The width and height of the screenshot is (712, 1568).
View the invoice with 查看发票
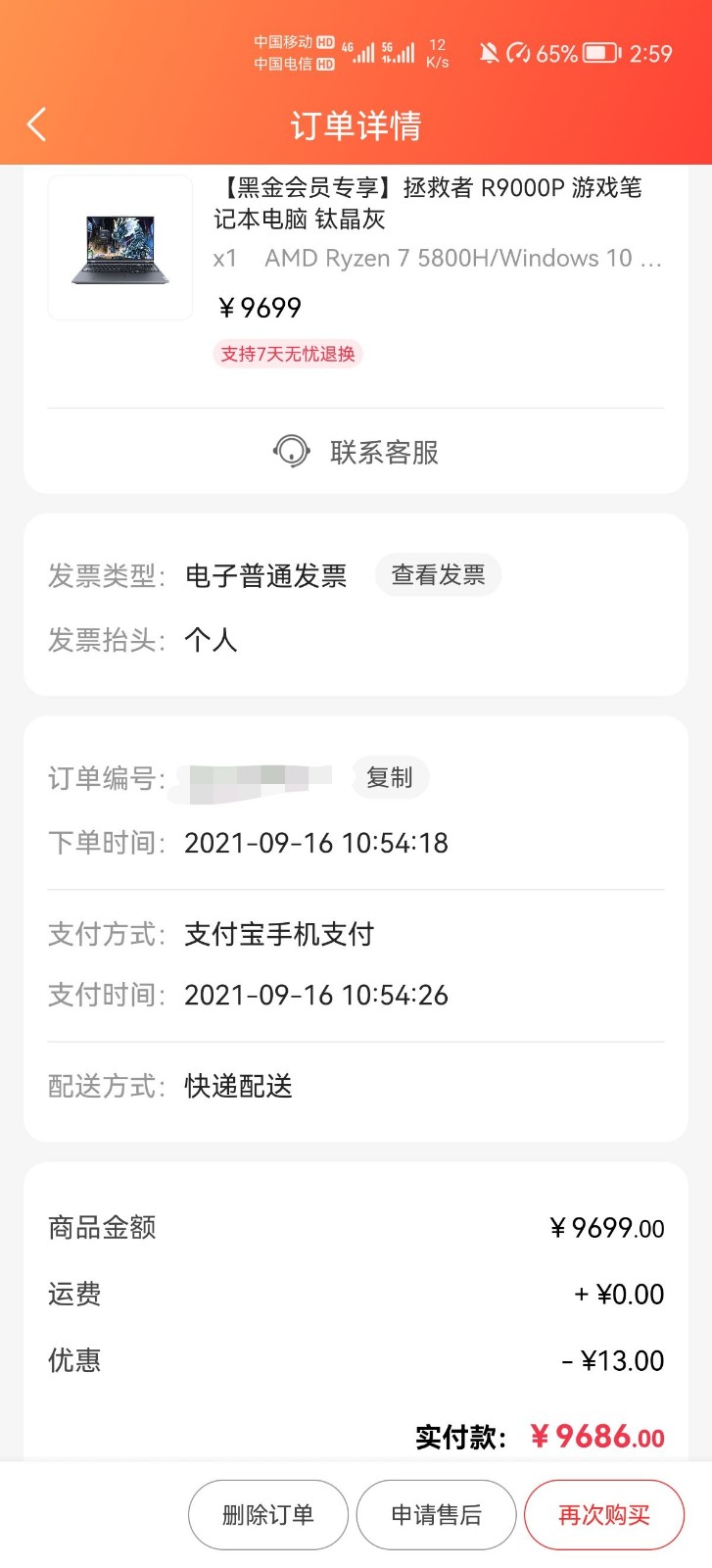click(x=438, y=575)
